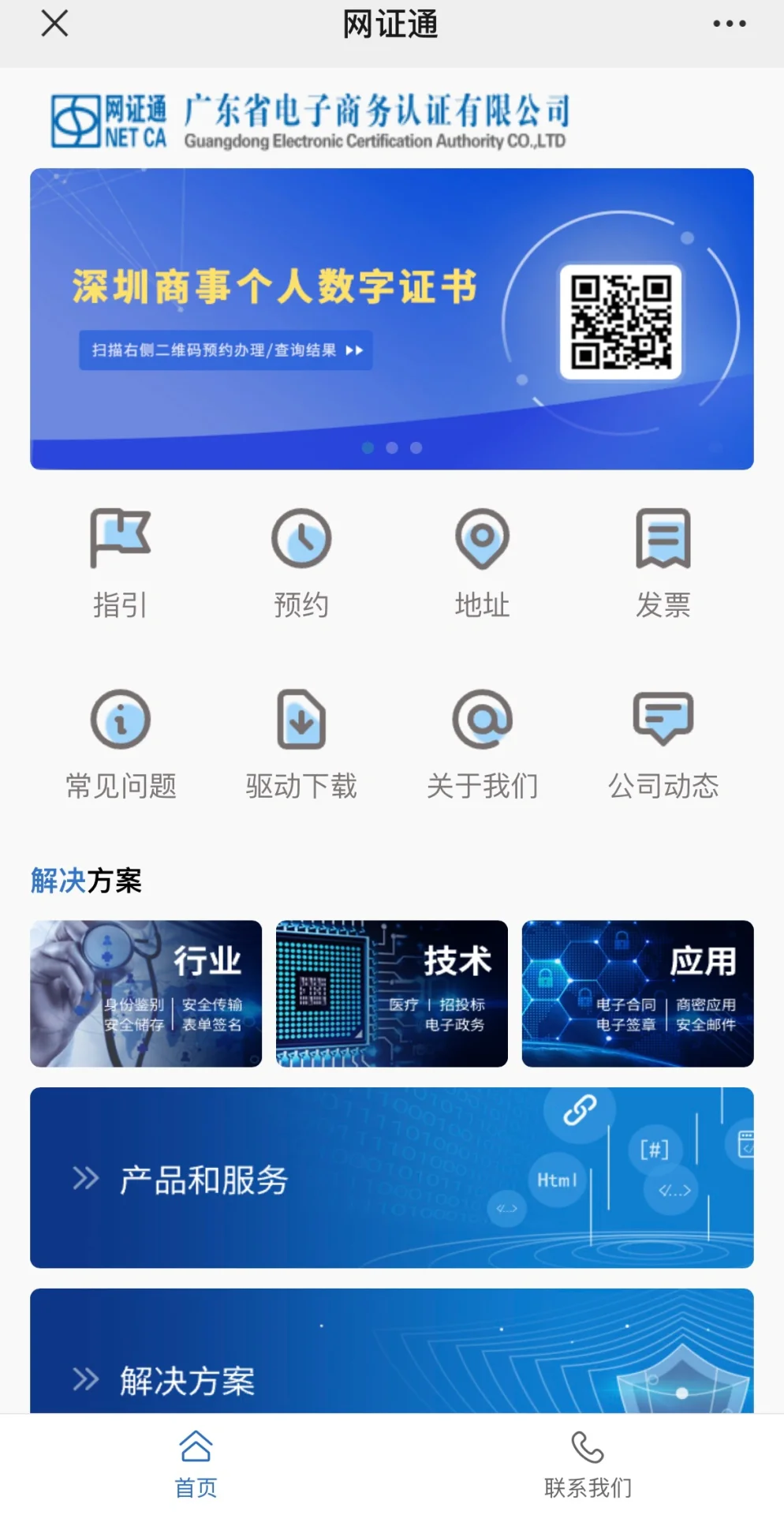Screen dimensions: 784x1515
Task: Open the 应用 solutions card
Action: tap(637, 993)
